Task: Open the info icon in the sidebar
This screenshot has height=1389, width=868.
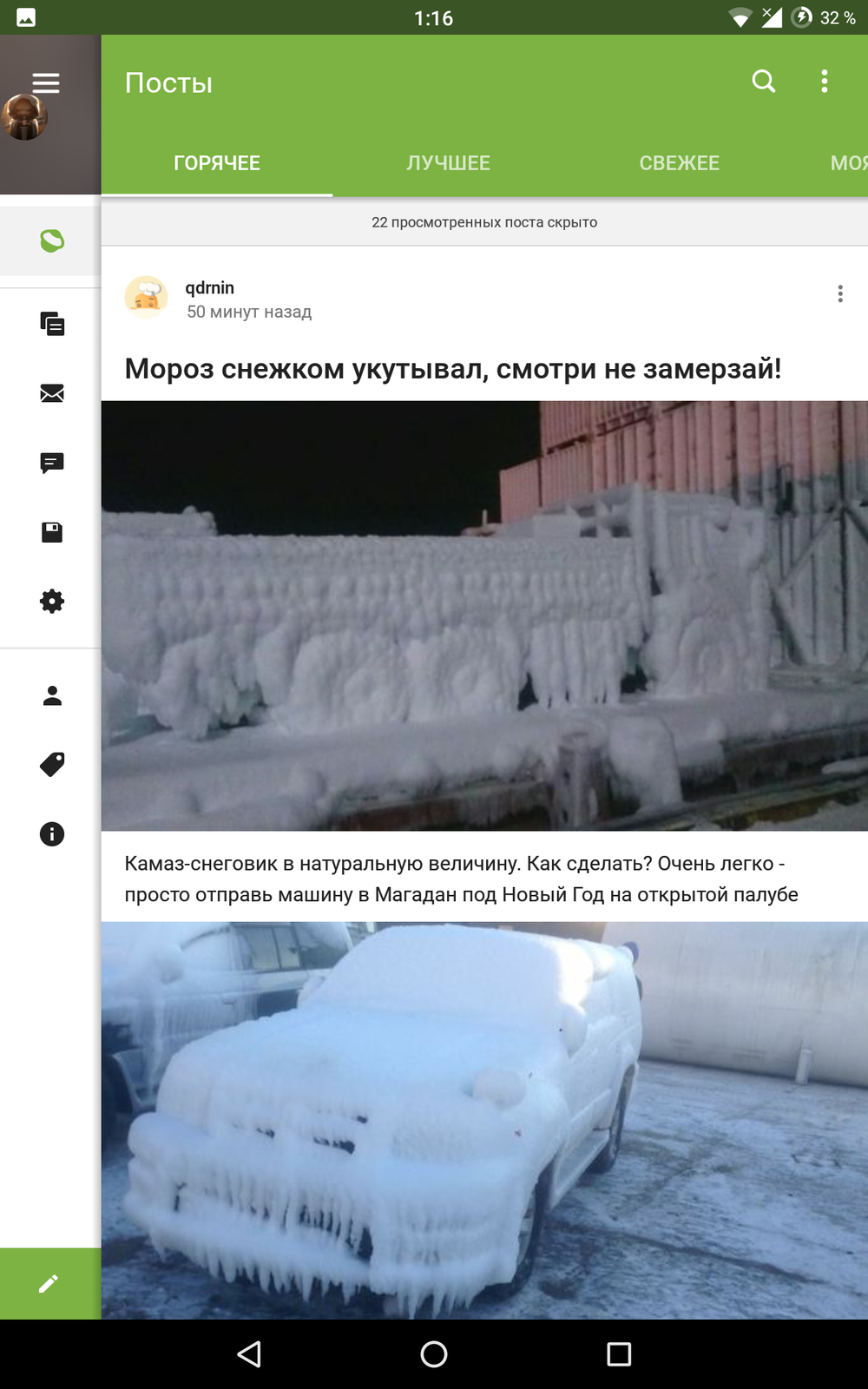Action: click(52, 834)
